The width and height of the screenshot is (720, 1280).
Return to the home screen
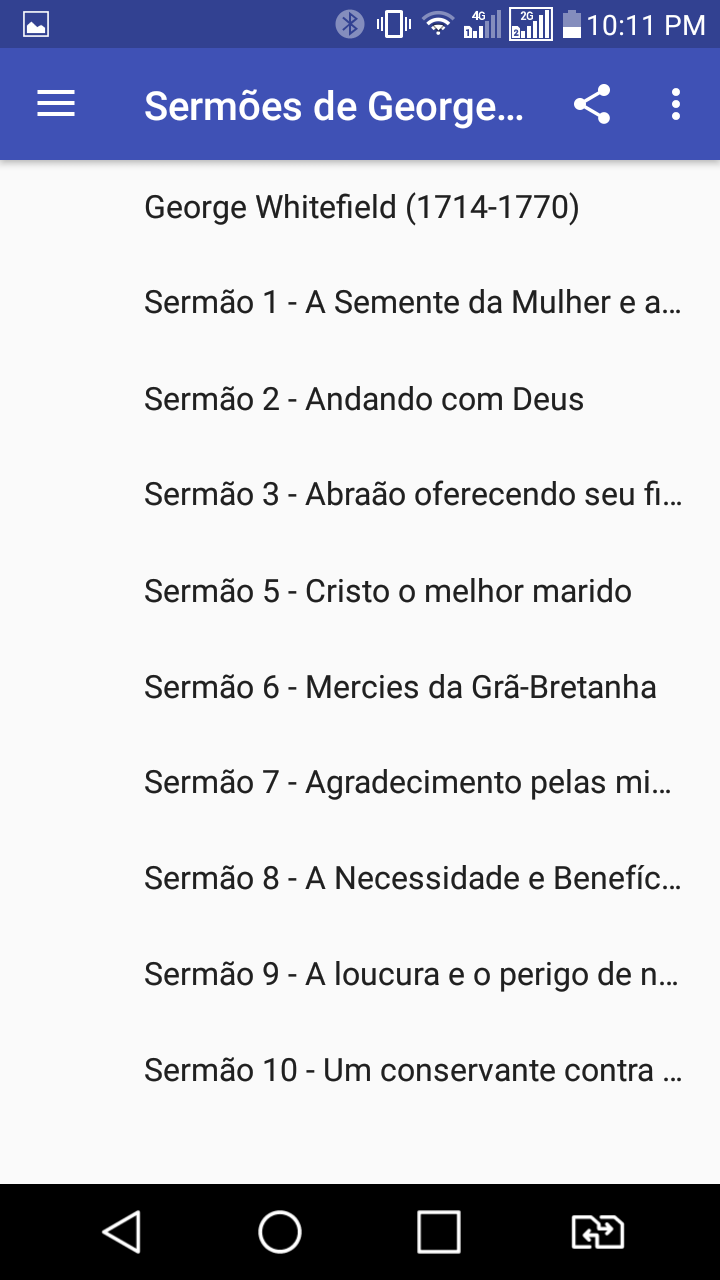pyautogui.click(x=280, y=1232)
